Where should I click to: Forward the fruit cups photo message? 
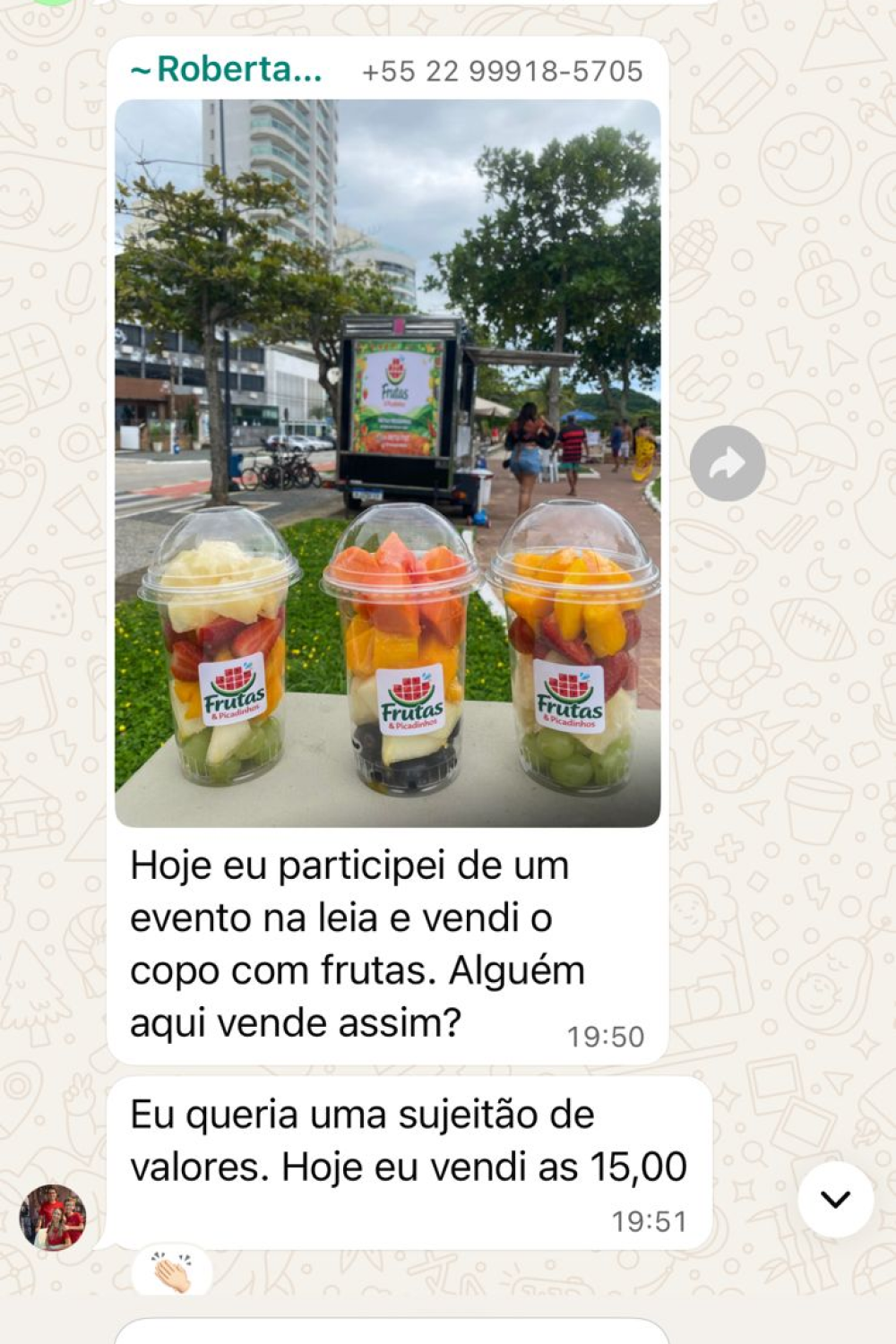pos(728,463)
